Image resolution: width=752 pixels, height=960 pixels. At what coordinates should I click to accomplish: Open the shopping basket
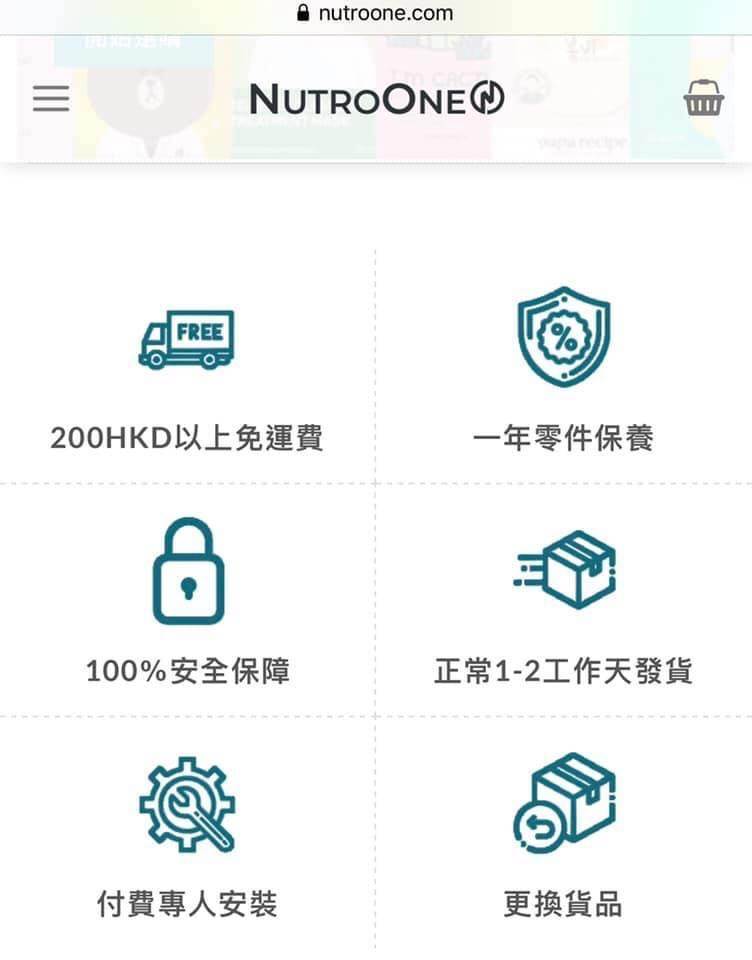point(704,99)
